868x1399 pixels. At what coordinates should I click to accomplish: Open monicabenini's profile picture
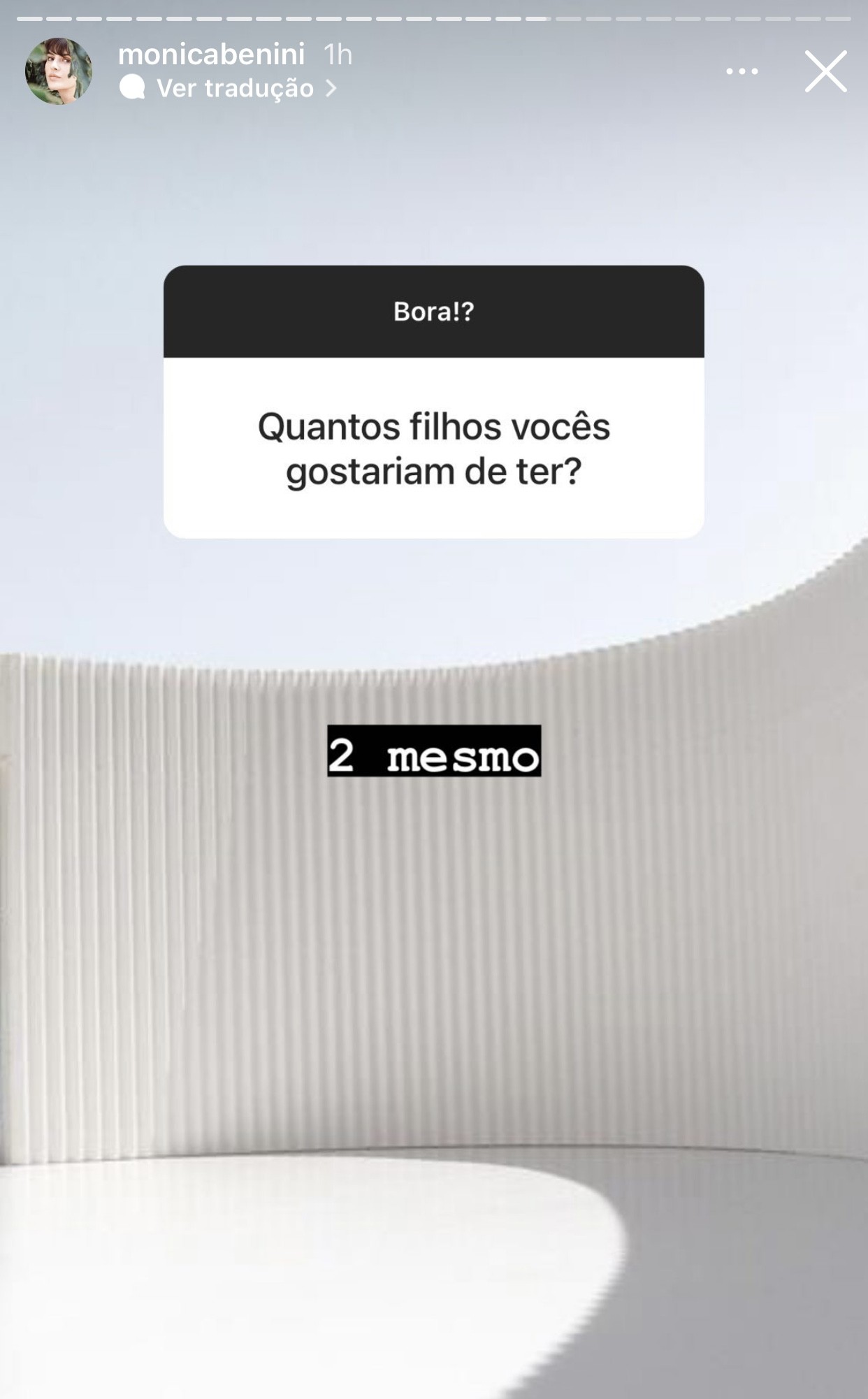click(59, 71)
